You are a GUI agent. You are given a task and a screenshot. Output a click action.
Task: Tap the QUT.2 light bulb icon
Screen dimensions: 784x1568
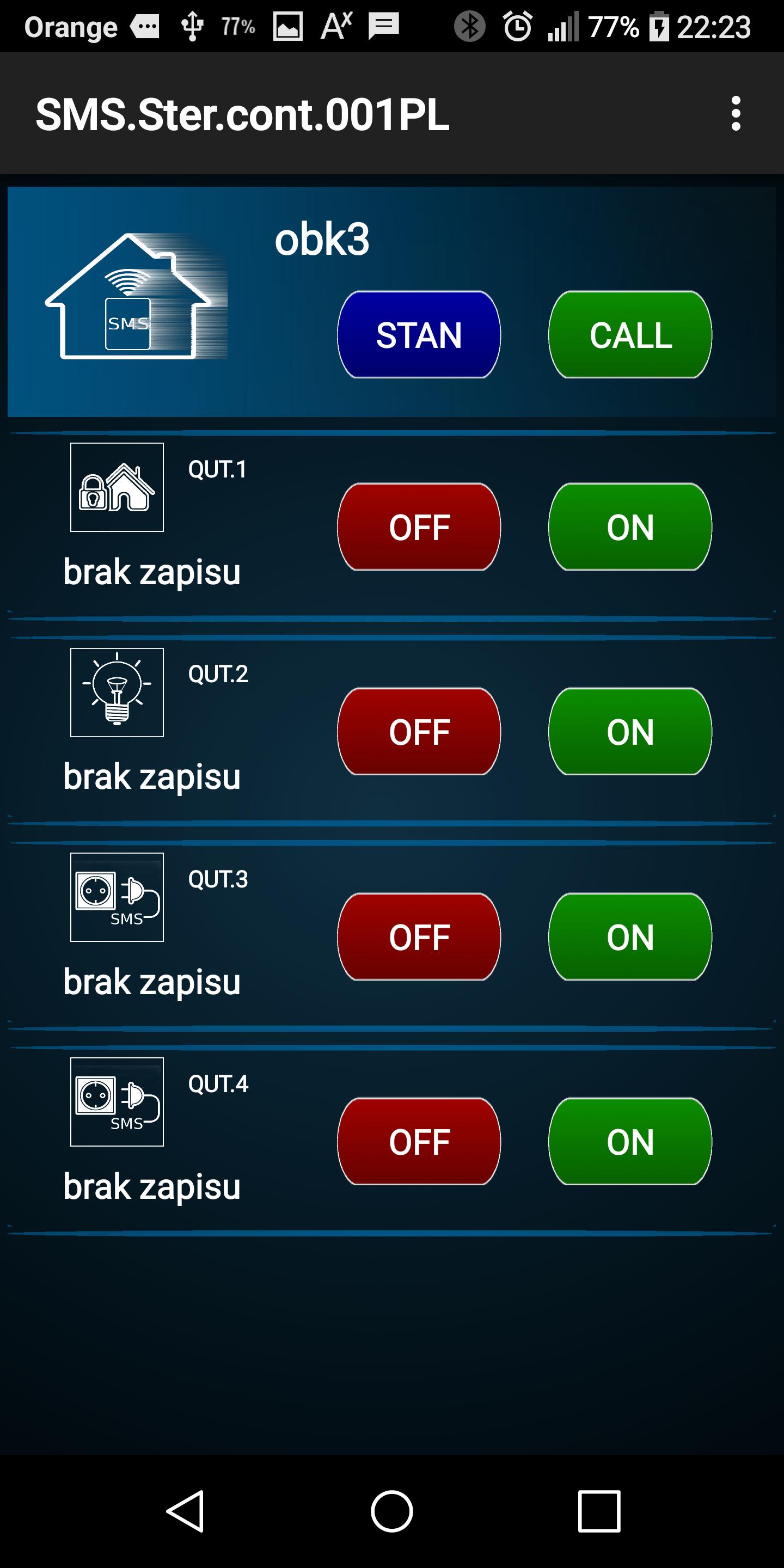click(117, 692)
